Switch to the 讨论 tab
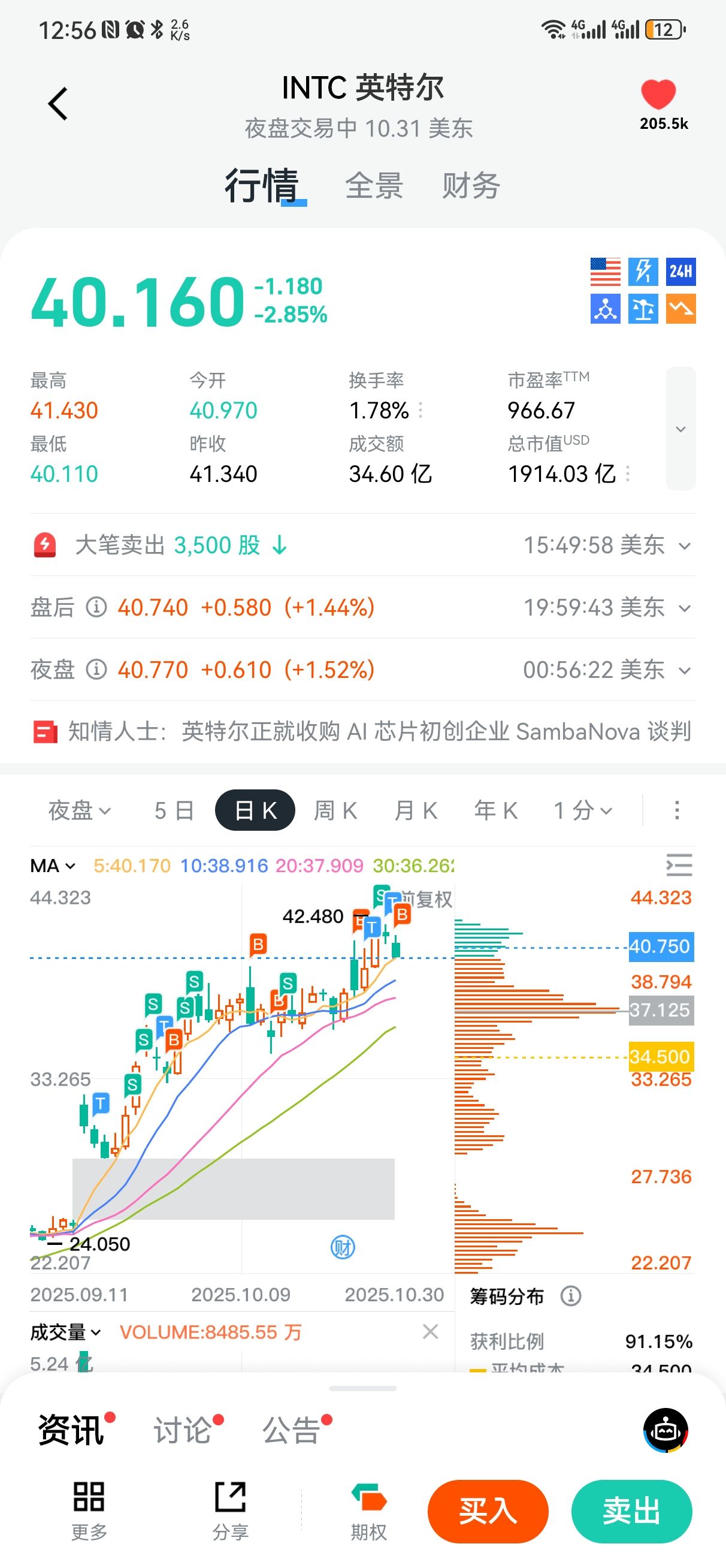Viewport: 726px width, 1568px height. click(183, 1430)
